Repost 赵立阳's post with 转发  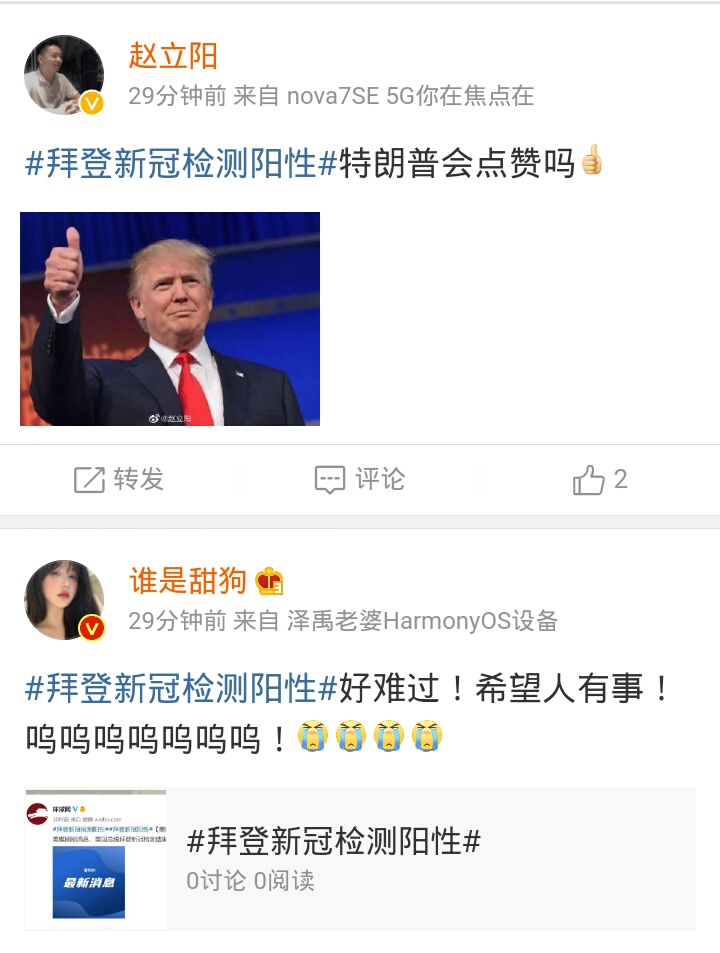pyautogui.click(x=119, y=480)
